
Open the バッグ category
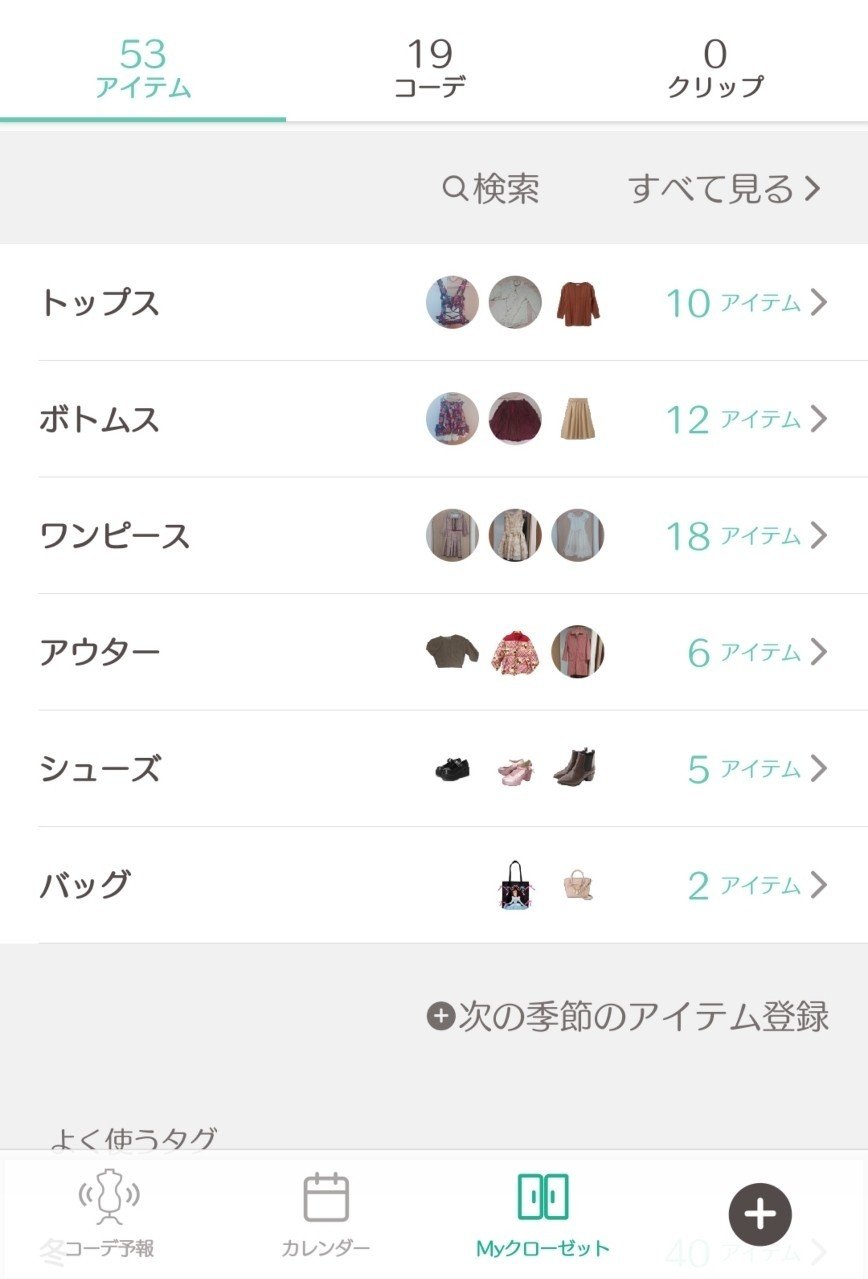[x=434, y=885]
